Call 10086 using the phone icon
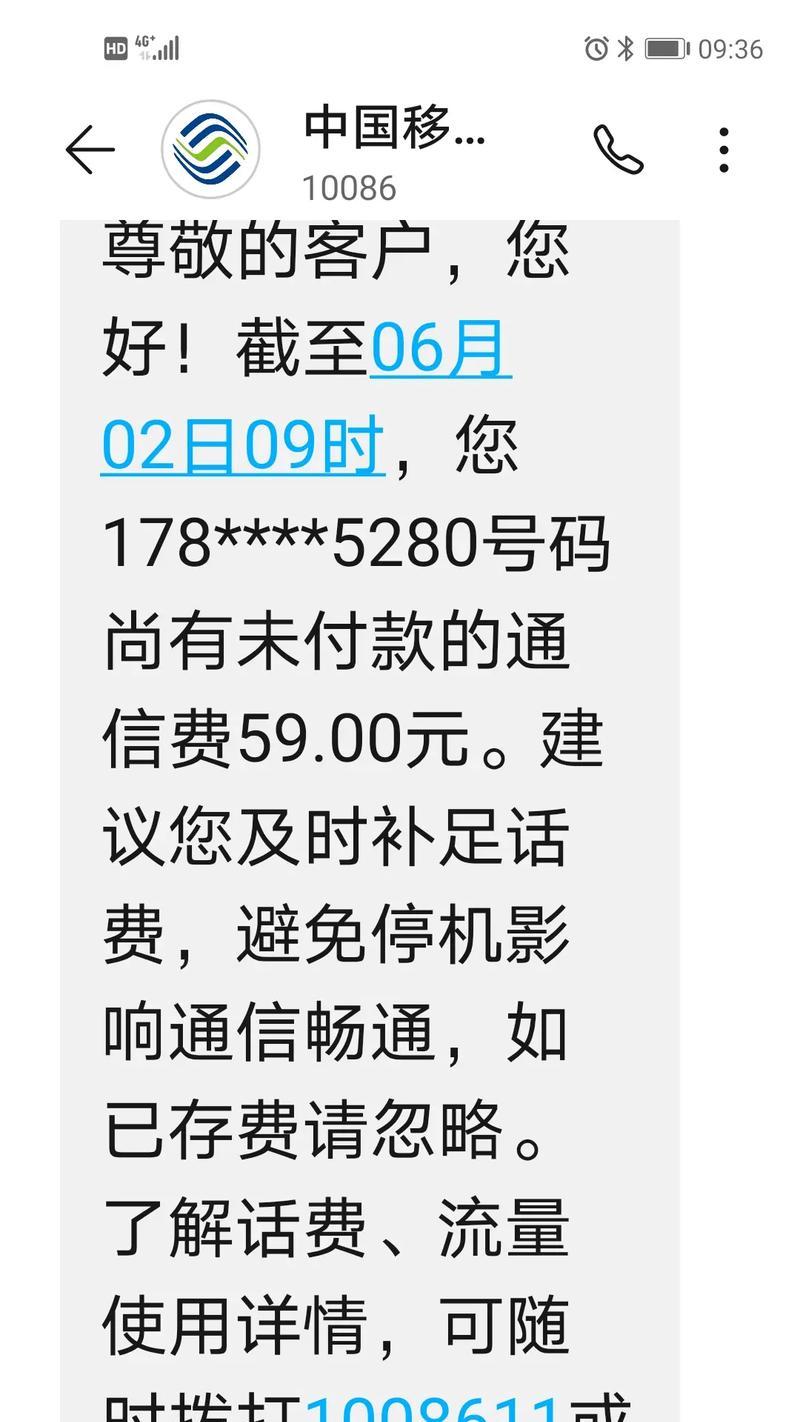 point(619,150)
